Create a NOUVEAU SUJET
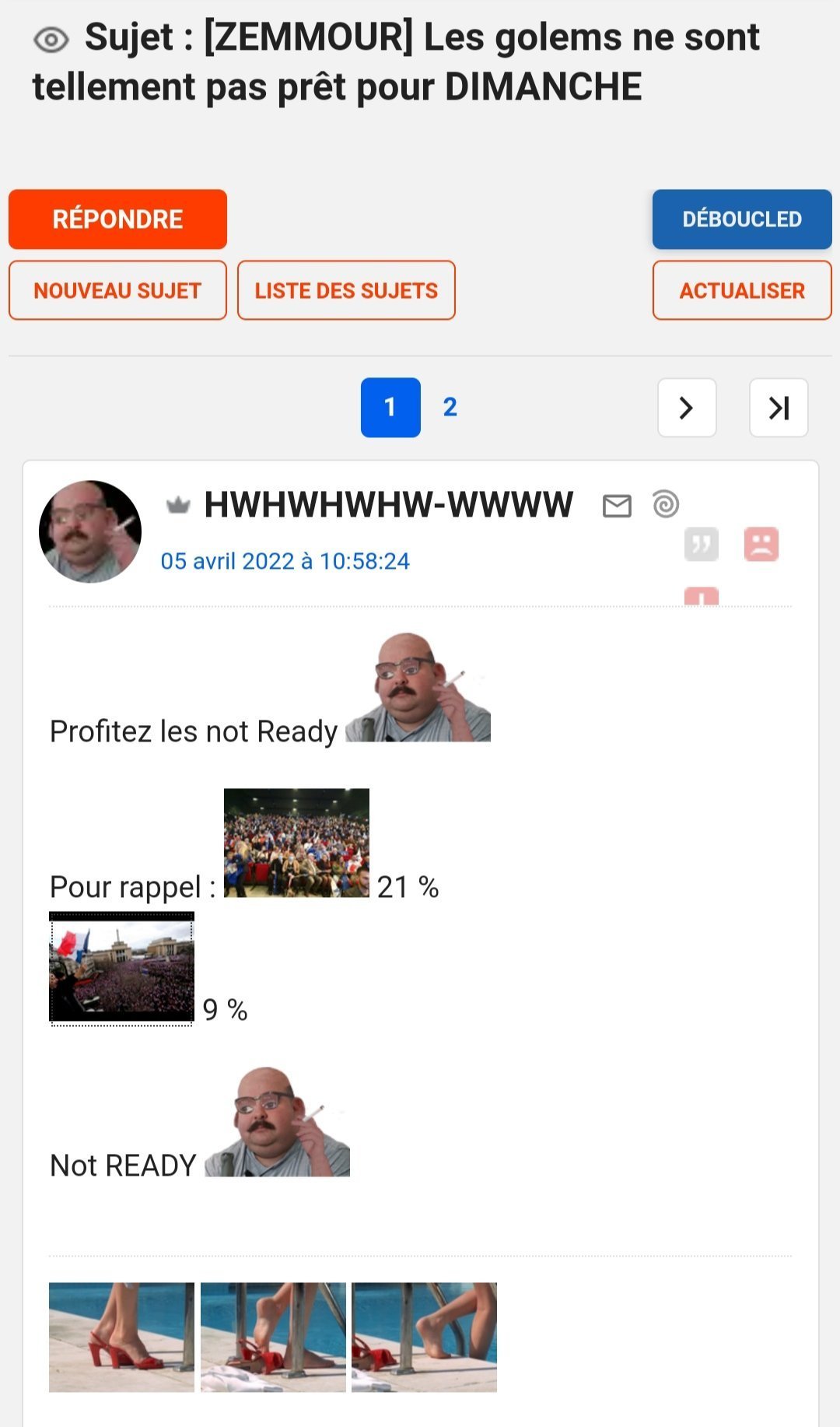This screenshot has height=1427, width=840. coord(117,290)
